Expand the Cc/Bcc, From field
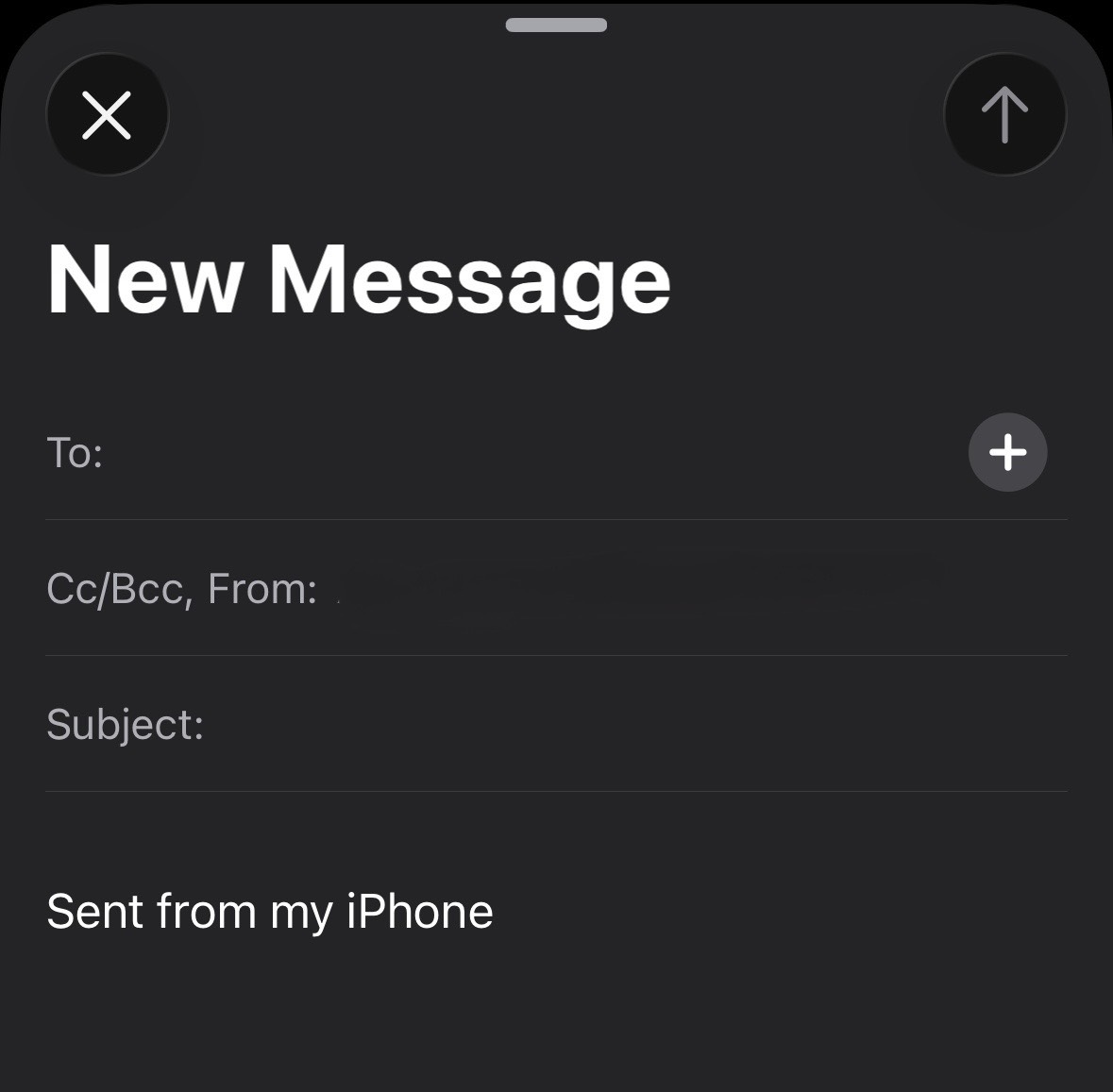This screenshot has width=1113, height=1092. pos(557,589)
